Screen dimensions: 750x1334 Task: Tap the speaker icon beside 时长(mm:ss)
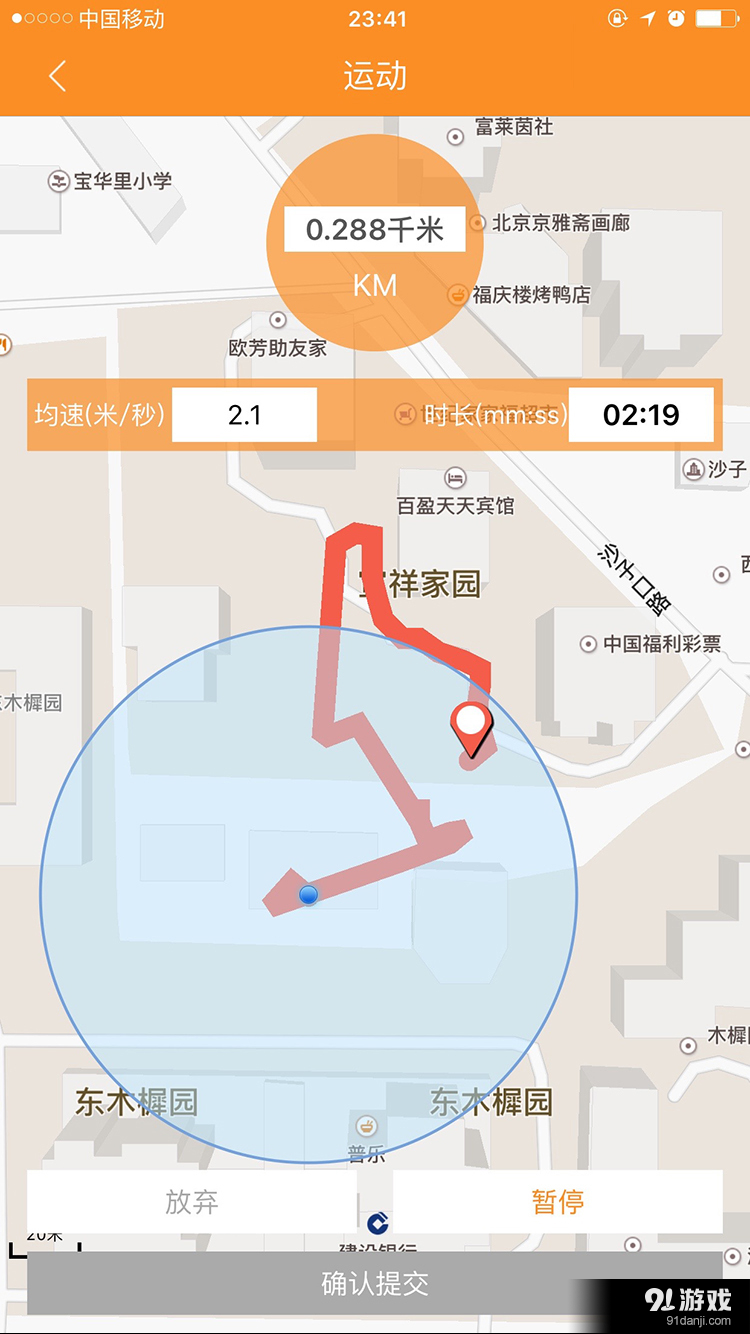click(x=407, y=413)
